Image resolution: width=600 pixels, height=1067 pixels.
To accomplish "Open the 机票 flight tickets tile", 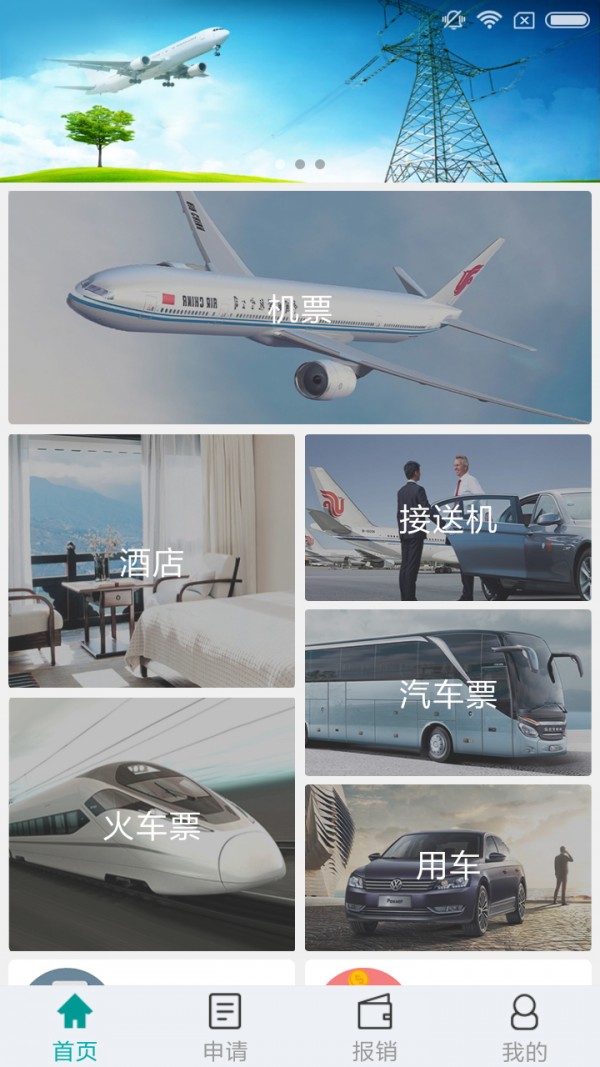I will coord(300,308).
